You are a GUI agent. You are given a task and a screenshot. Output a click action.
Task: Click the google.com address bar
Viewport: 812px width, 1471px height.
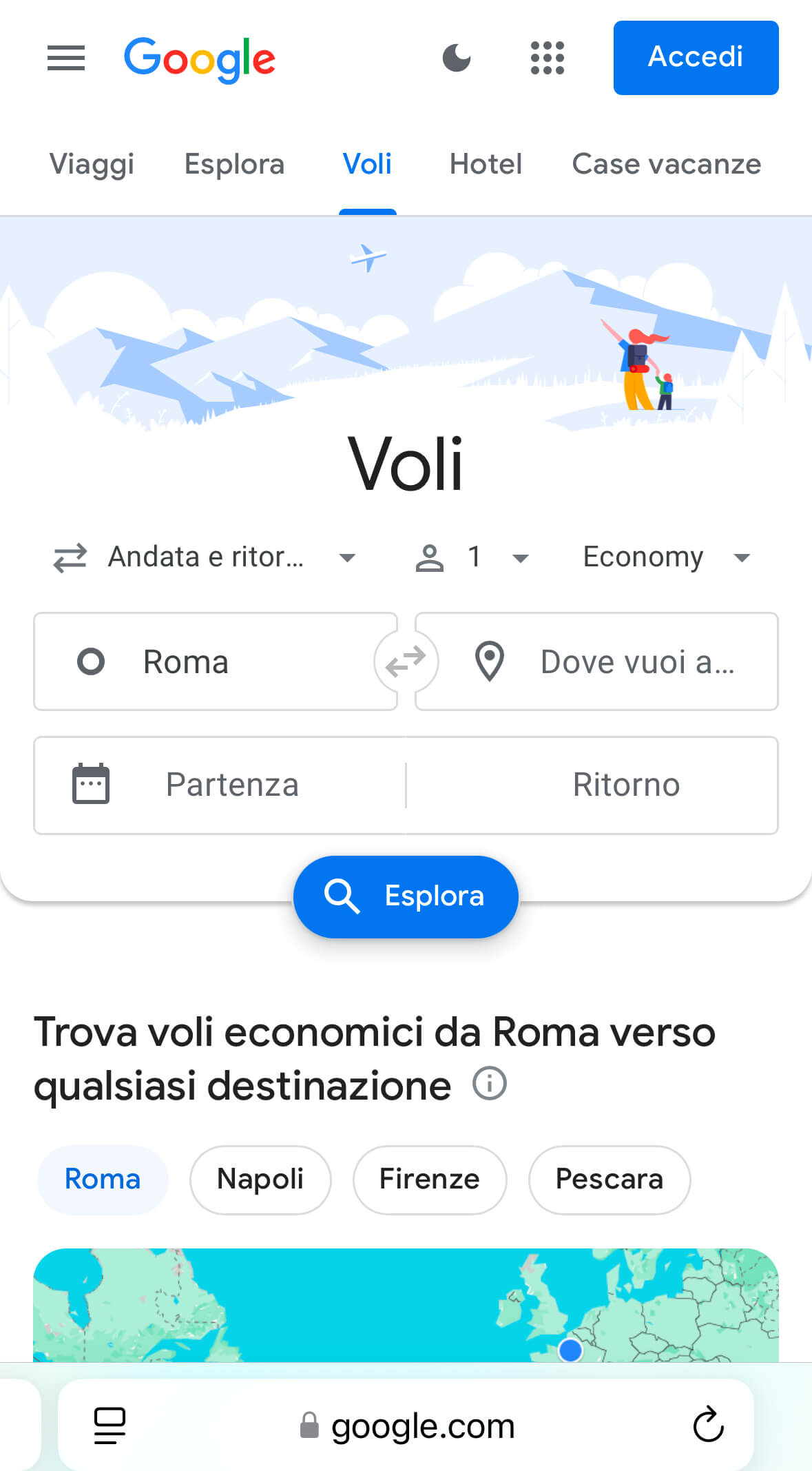click(422, 1425)
